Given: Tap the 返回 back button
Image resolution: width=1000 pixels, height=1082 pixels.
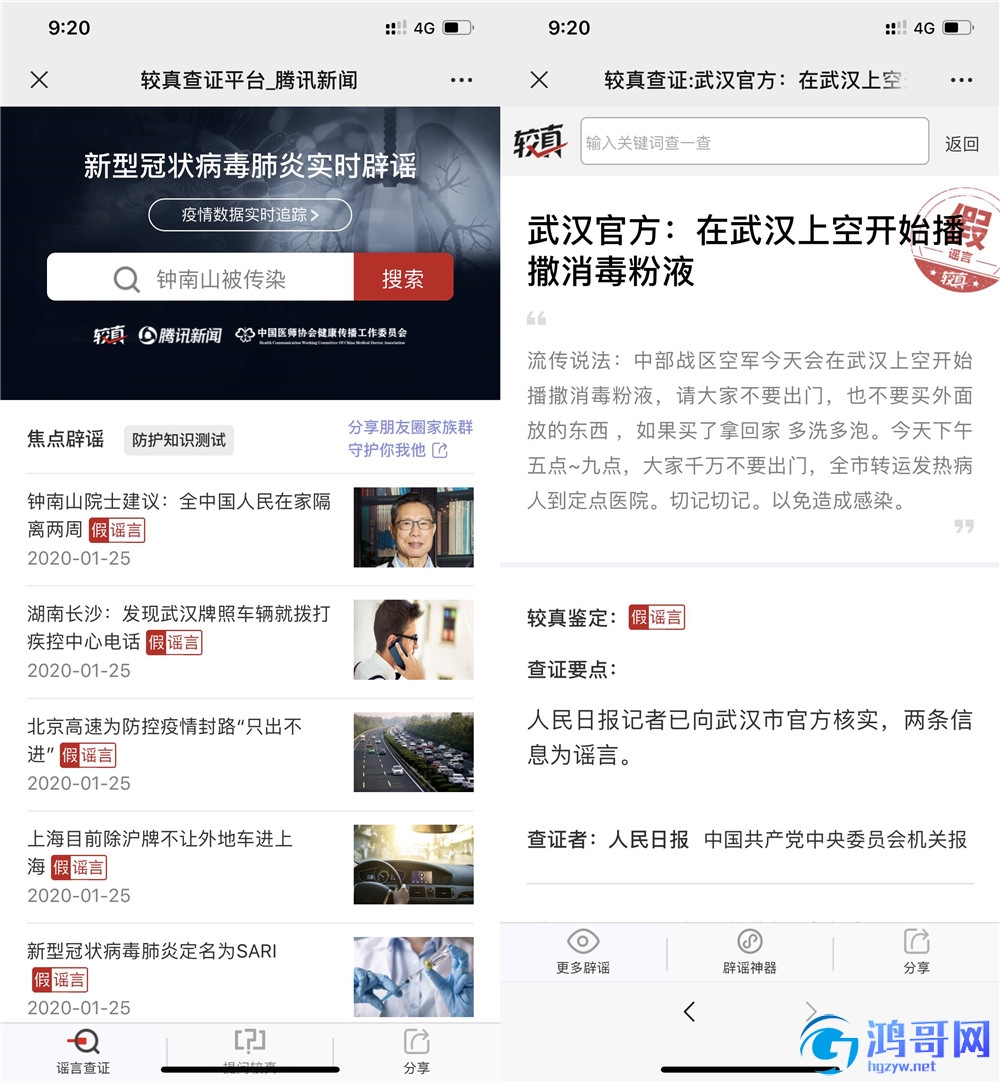Looking at the screenshot, I should pos(961,144).
